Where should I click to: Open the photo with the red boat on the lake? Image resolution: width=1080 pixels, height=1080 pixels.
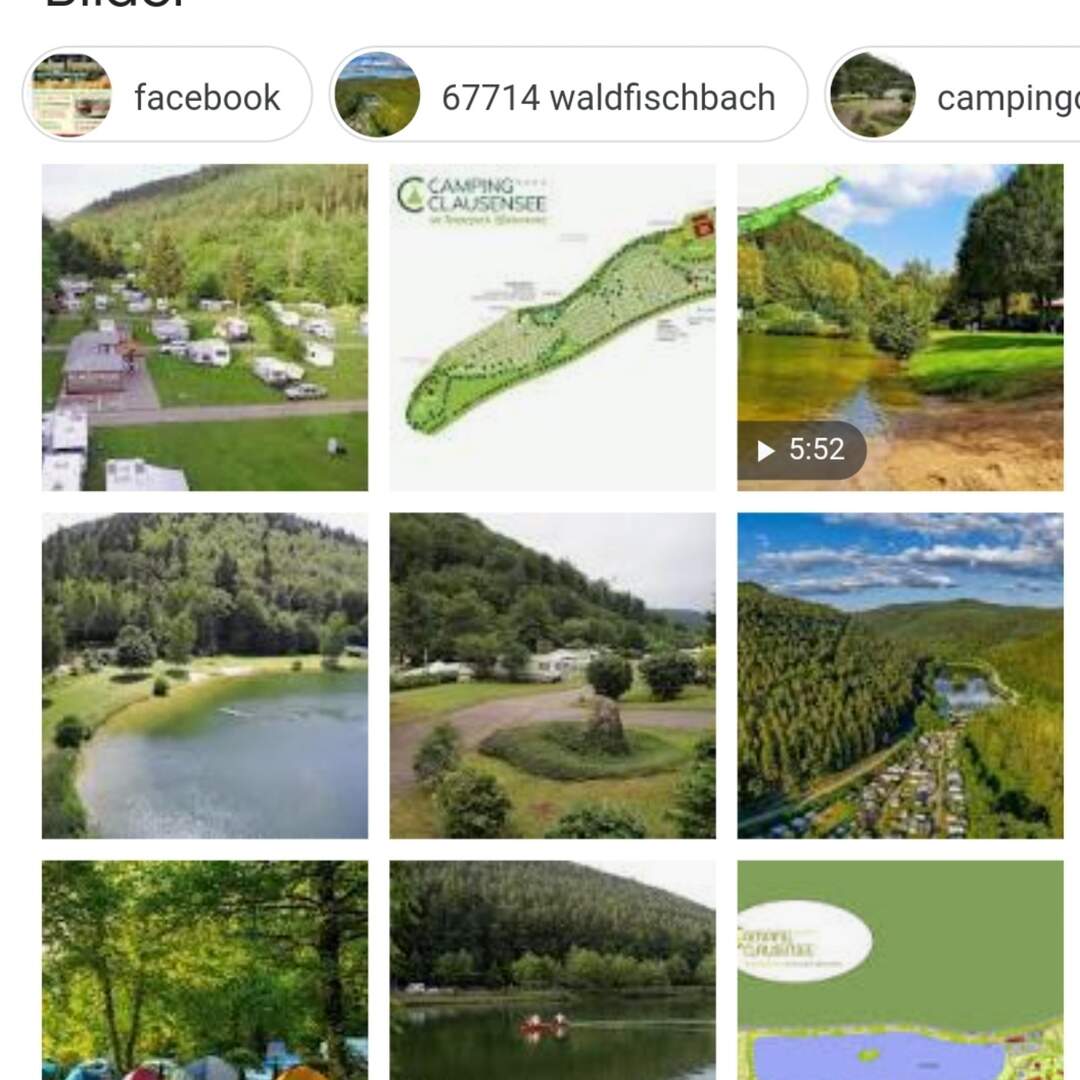(552, 970)
